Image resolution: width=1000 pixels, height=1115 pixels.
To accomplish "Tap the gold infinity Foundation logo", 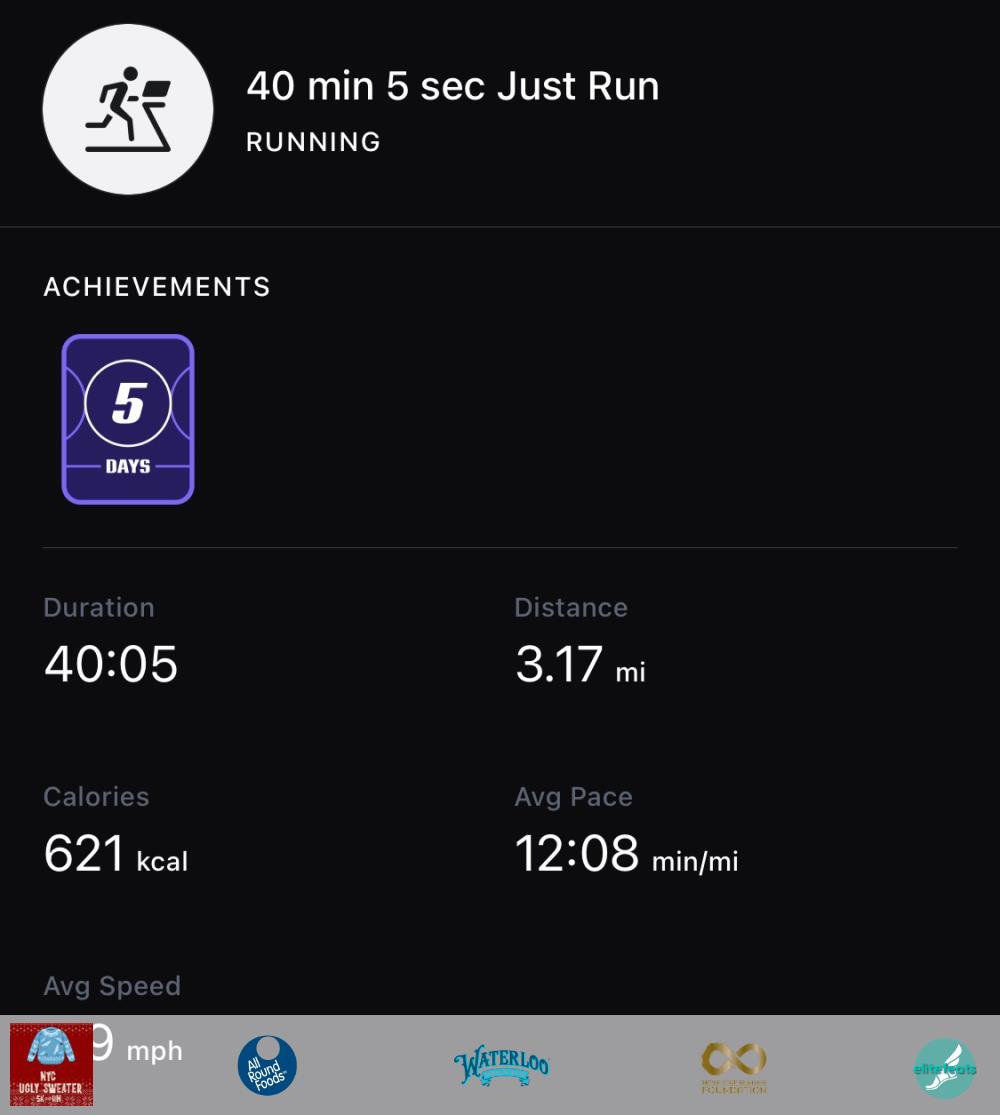I will (x=733, y=1067).
